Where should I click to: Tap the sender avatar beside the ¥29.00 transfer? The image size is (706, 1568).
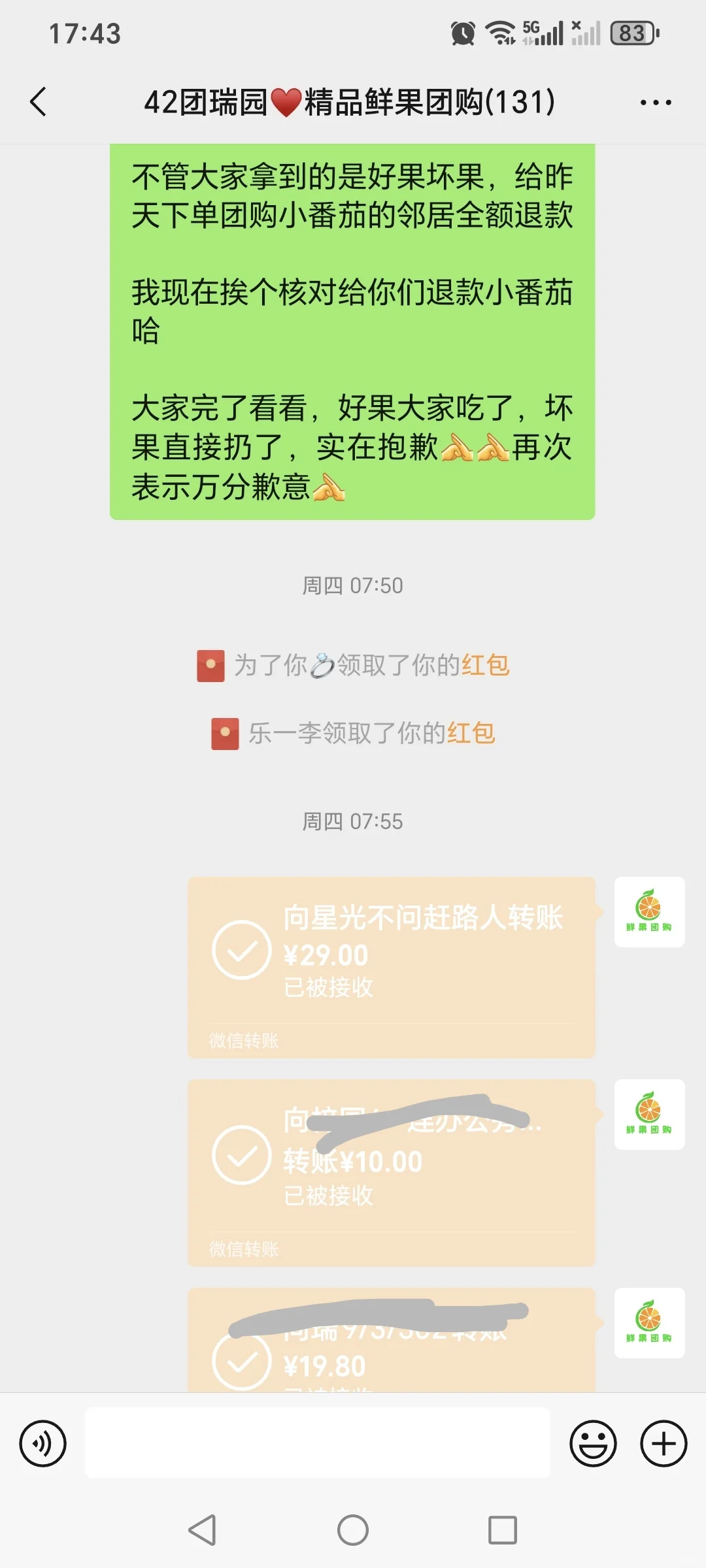pos(649,912)
